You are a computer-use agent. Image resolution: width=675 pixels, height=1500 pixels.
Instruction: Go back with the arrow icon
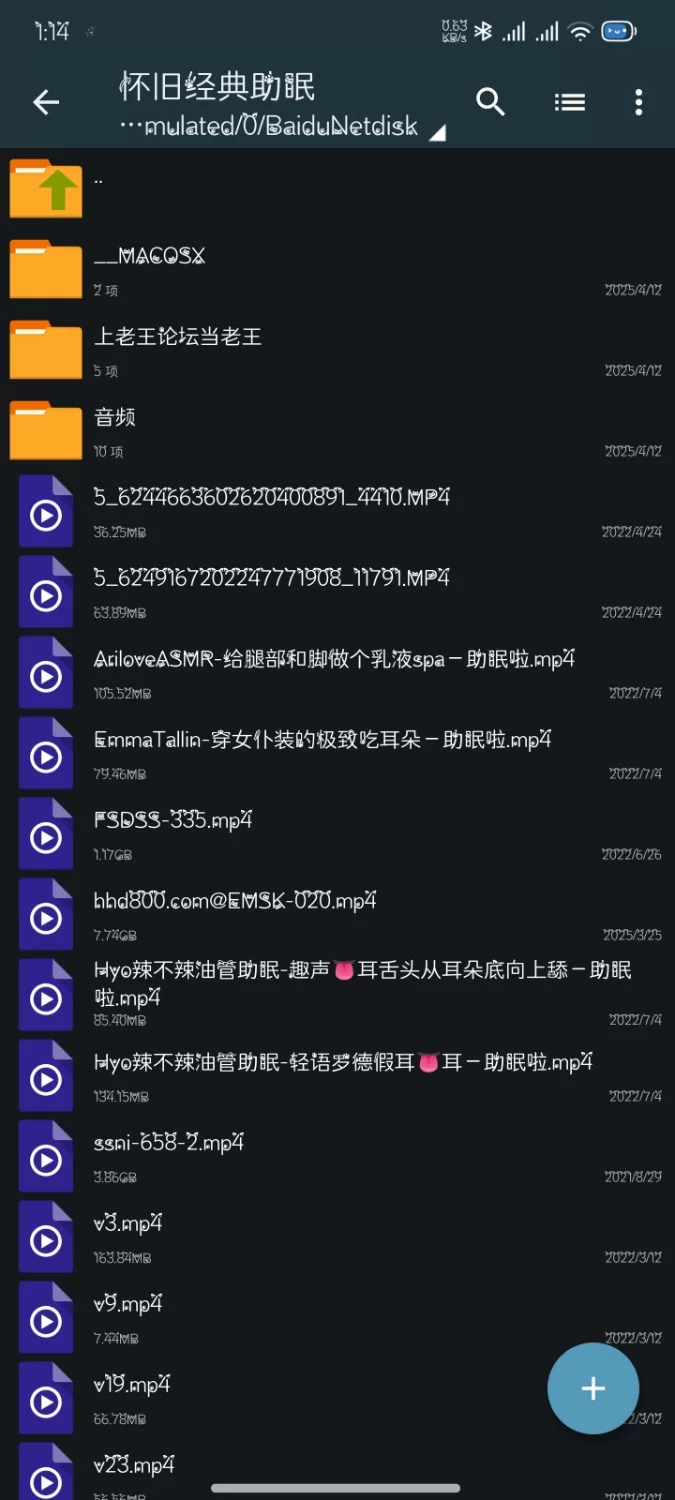(x=46, y=102)
